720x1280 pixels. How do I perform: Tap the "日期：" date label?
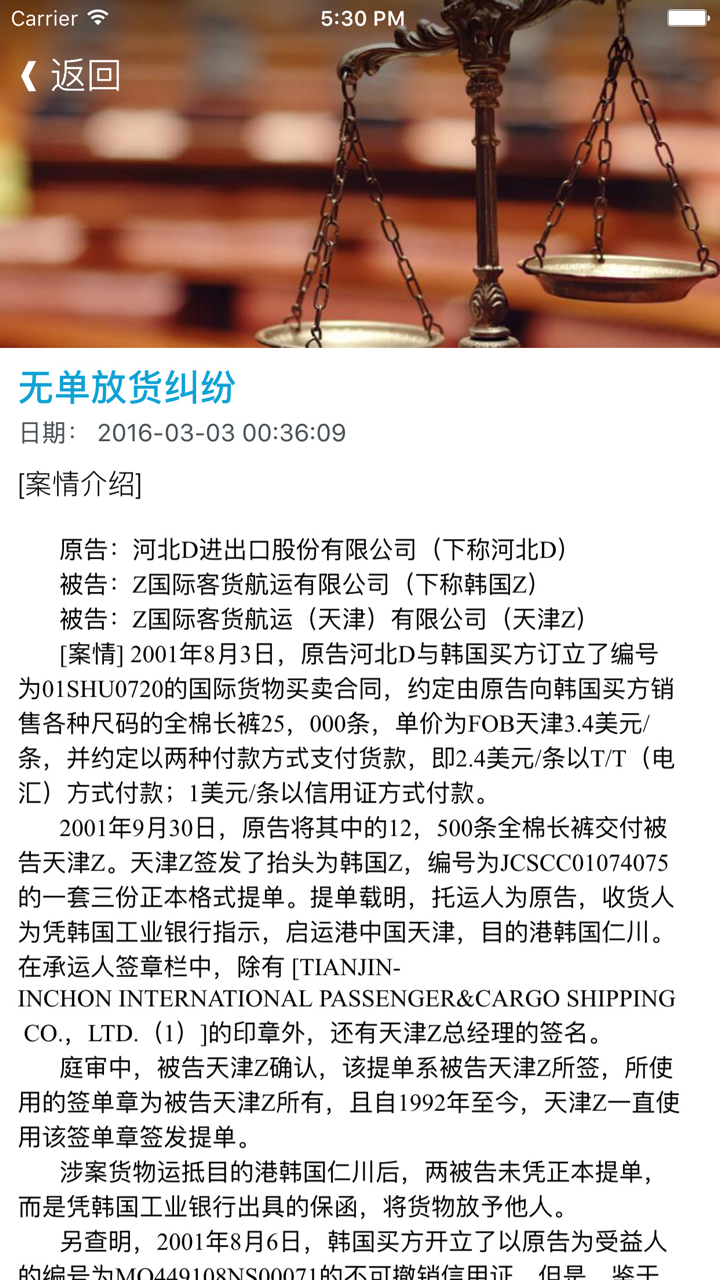tap(48, 432)
